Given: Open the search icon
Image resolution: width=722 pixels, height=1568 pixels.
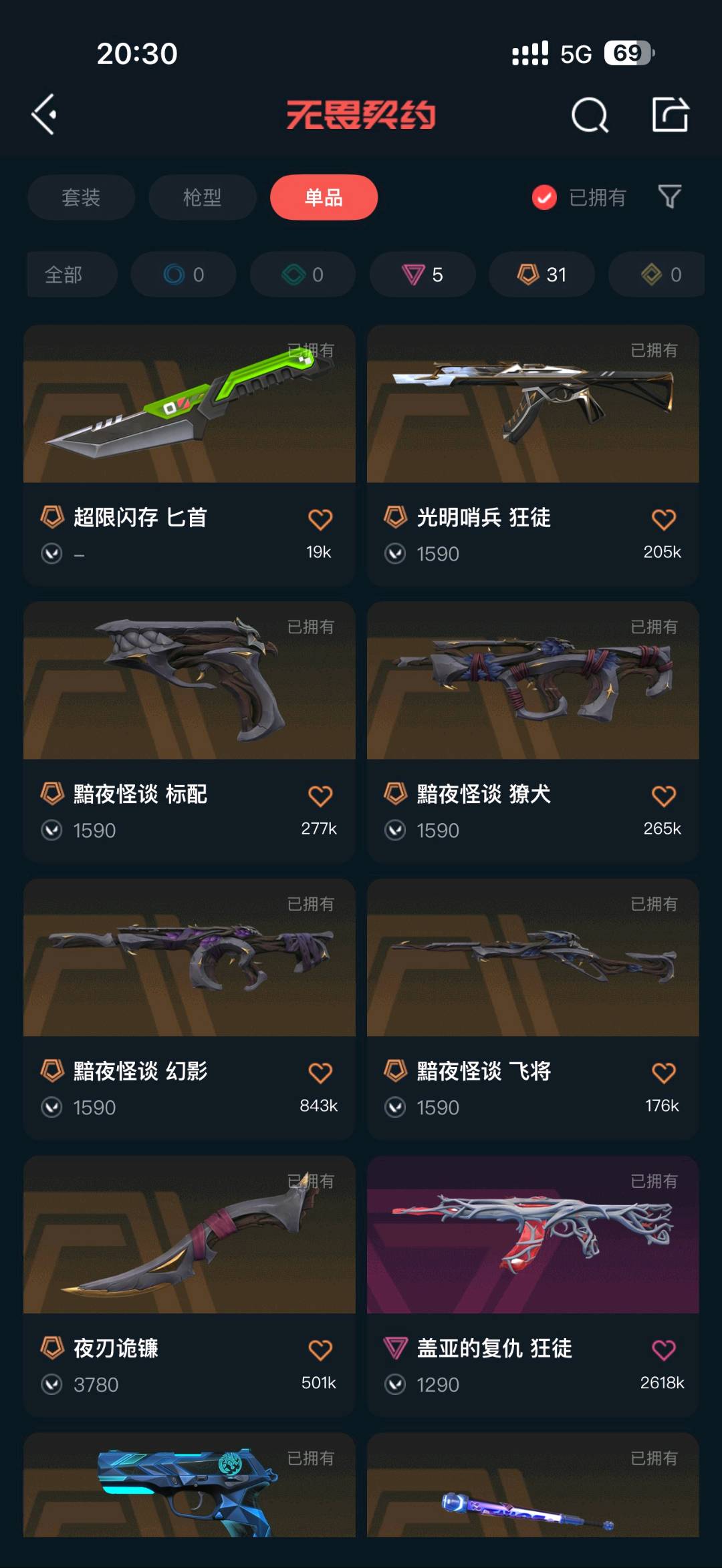Looking at the screenshot, I should pyautogui.click(x=590, y=116).
